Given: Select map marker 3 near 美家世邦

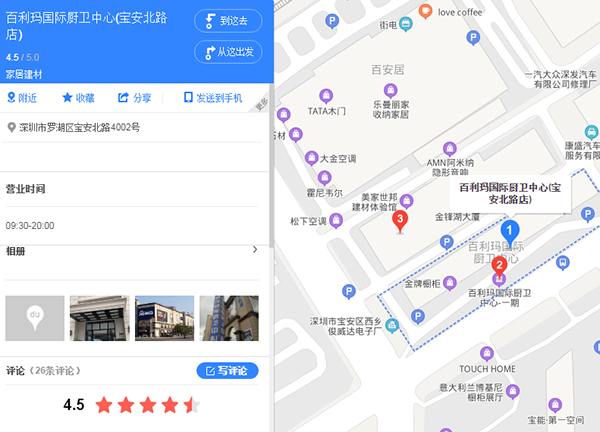Looking at the screenshot, I should [x=400, y=220].
